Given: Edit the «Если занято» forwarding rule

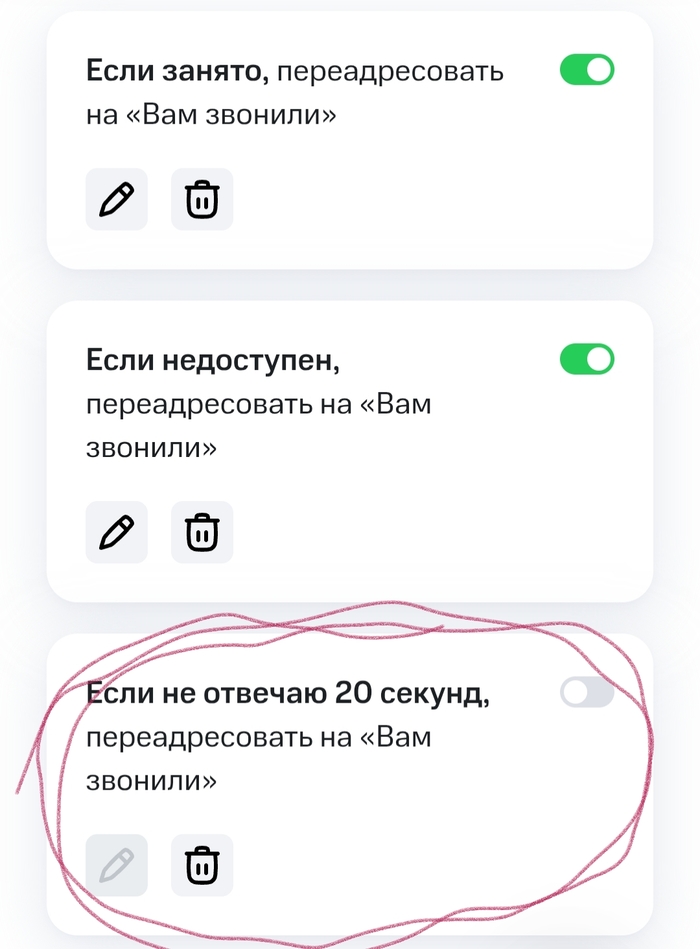Looking at the screenshot, I should click(116, 200).
